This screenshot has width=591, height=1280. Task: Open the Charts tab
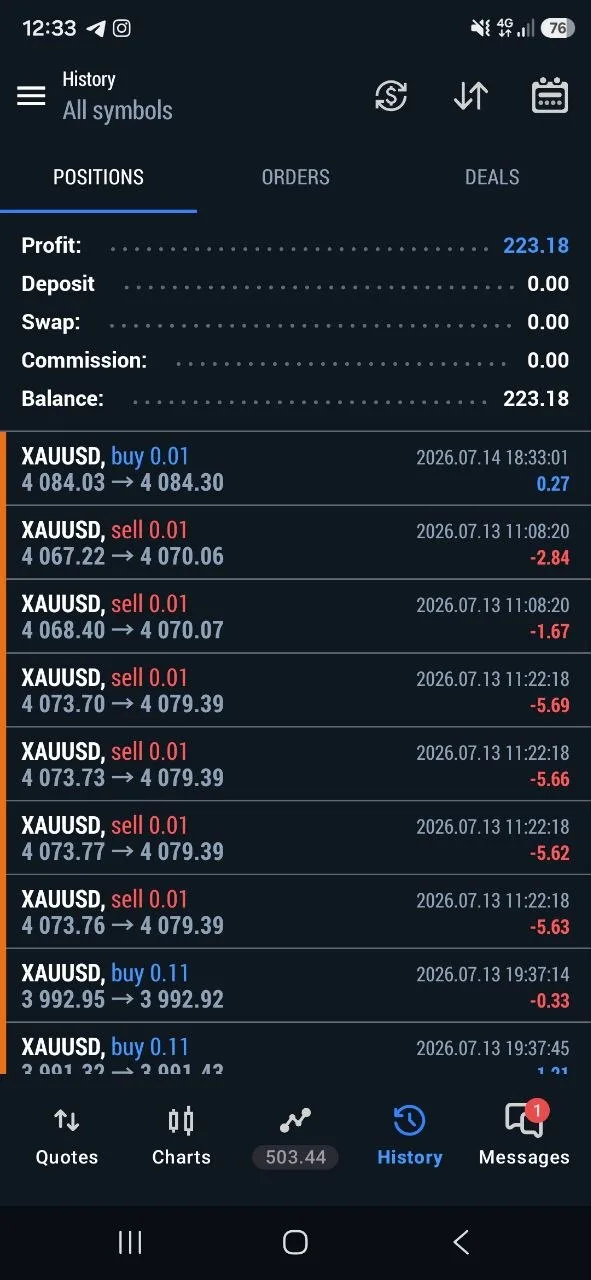pos(181,1137)
